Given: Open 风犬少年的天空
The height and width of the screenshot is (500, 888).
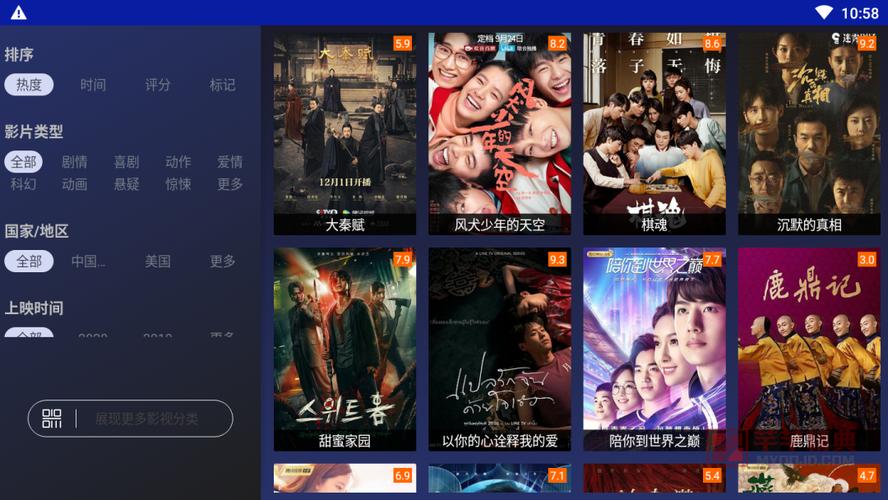Looking at the screenshot, I should click(x=500, y=134).
